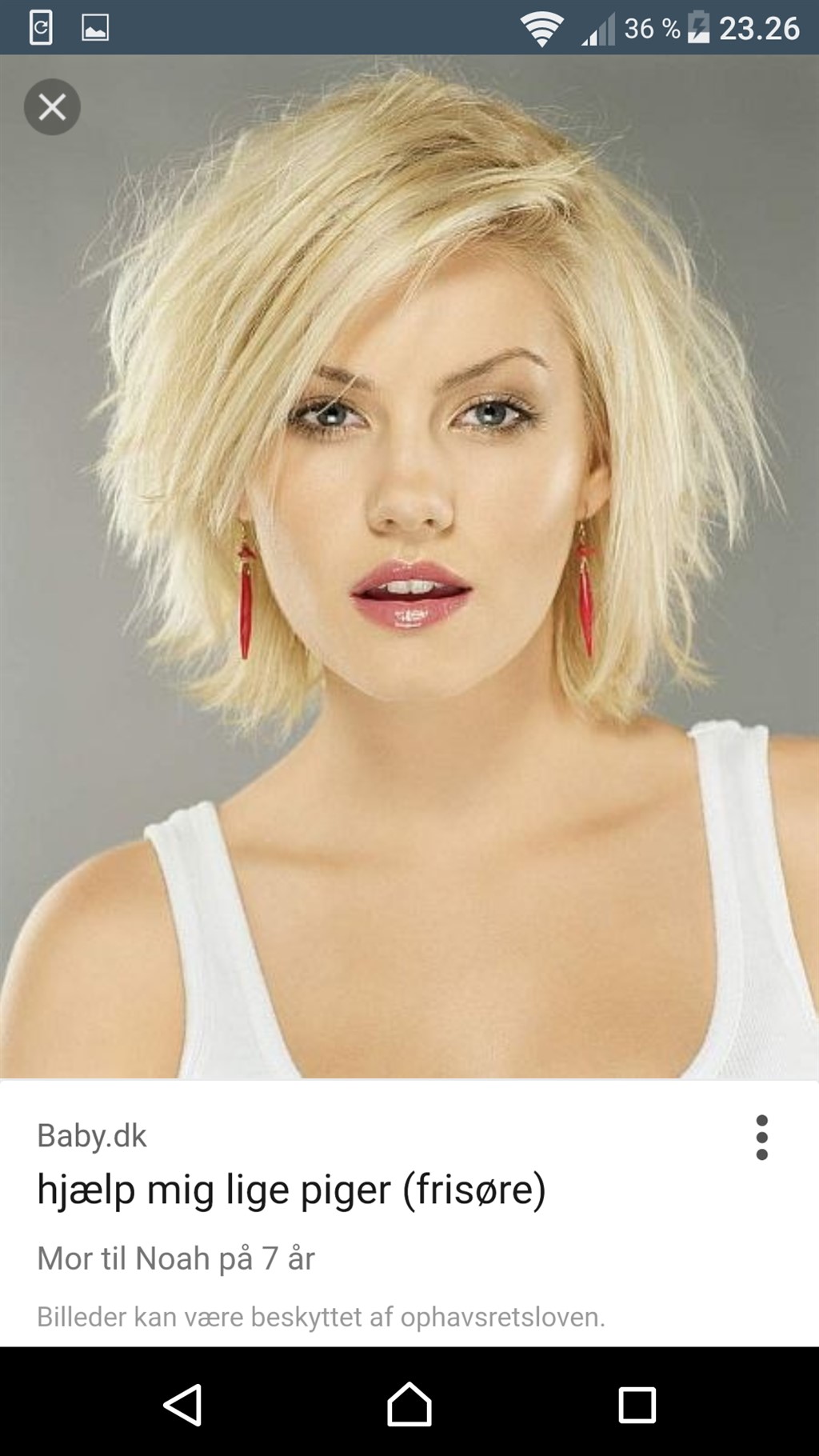Open the recent apps view
This screenshot has width=819, height=1456.
click(x=637, y=1405)
